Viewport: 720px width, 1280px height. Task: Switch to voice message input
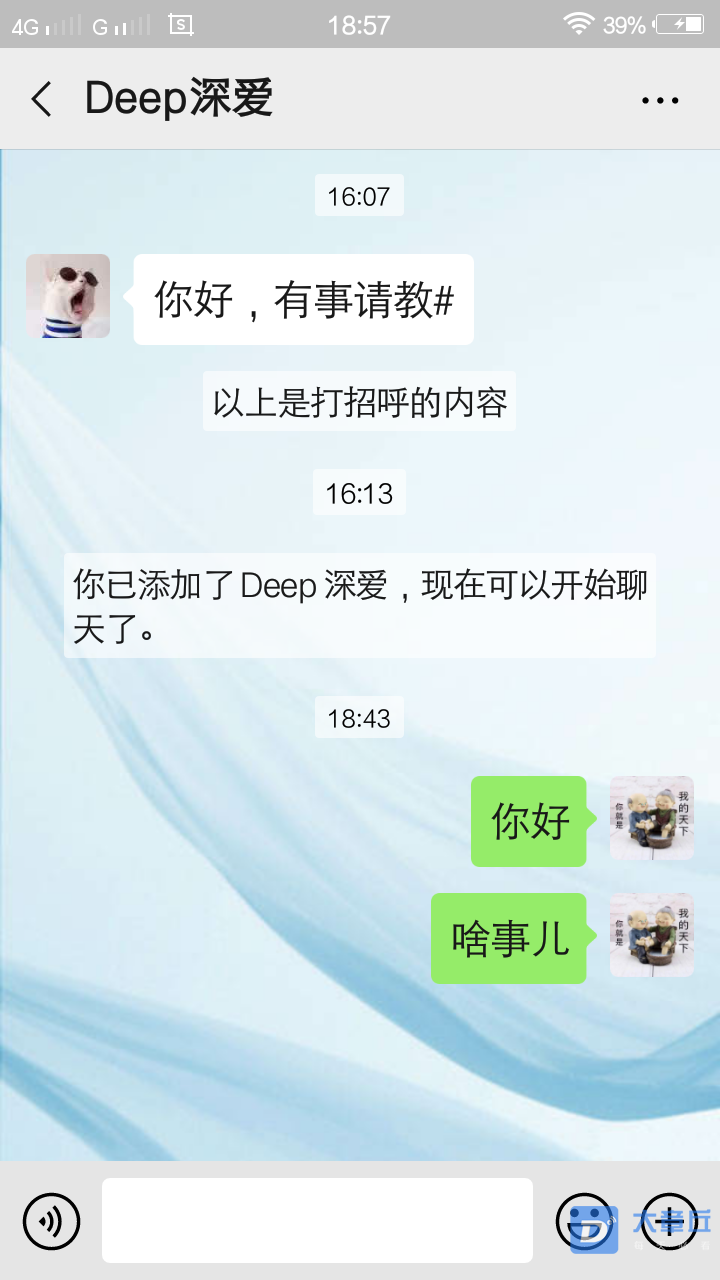click(x=51, y=1221)
